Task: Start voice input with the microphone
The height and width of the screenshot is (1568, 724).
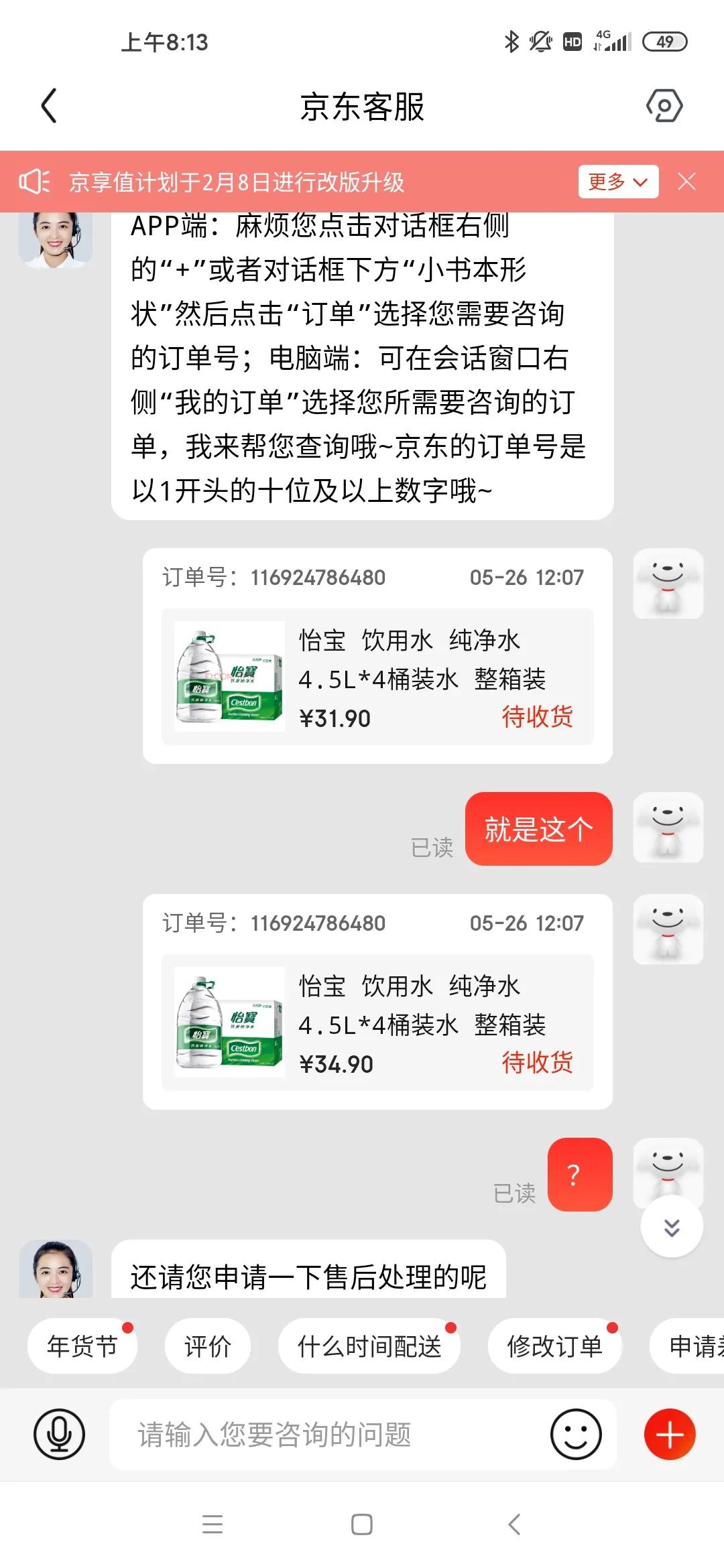Action: click(x=59, y=1434)
